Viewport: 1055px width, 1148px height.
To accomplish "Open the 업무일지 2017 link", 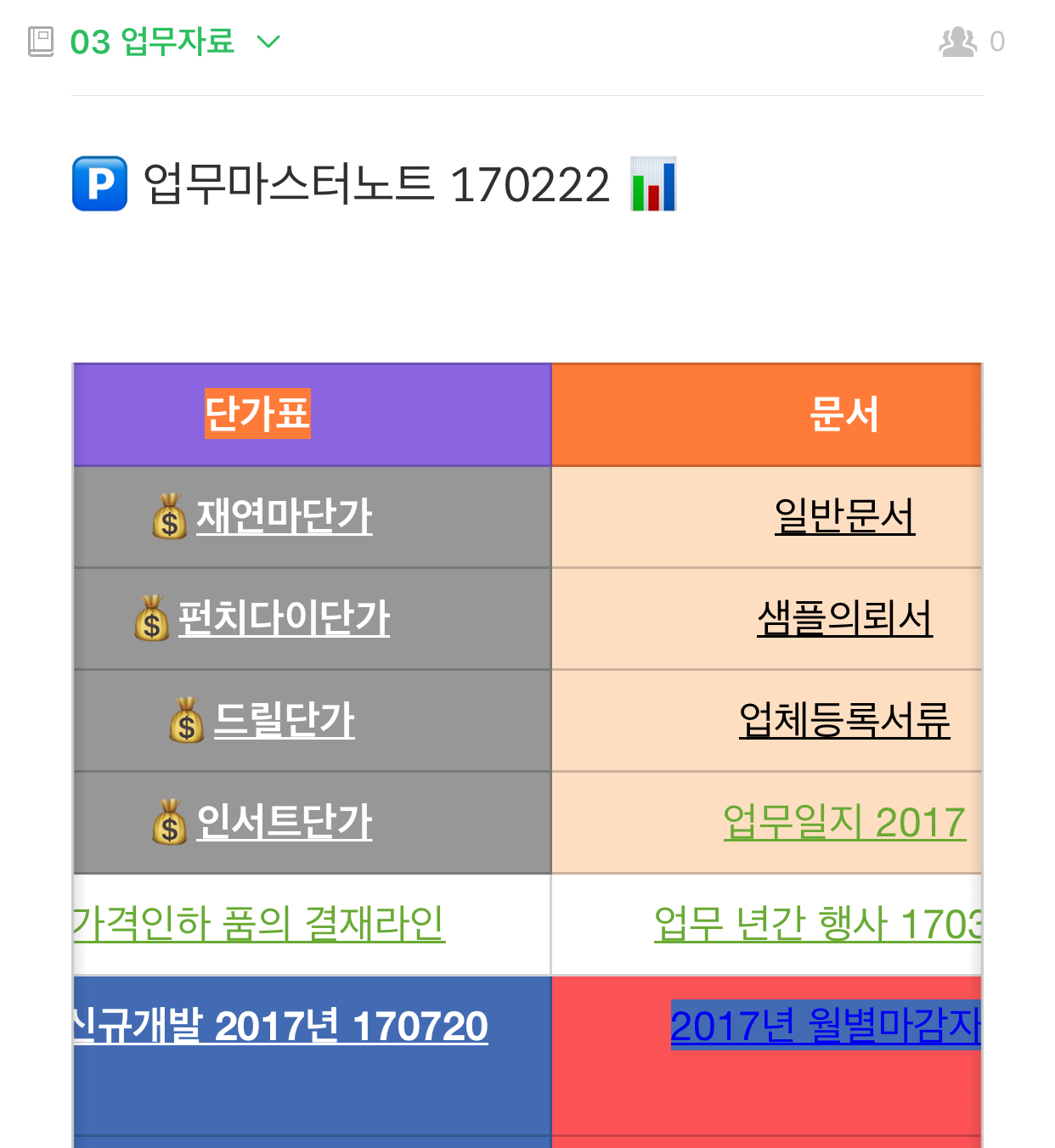I will [844, 822].
